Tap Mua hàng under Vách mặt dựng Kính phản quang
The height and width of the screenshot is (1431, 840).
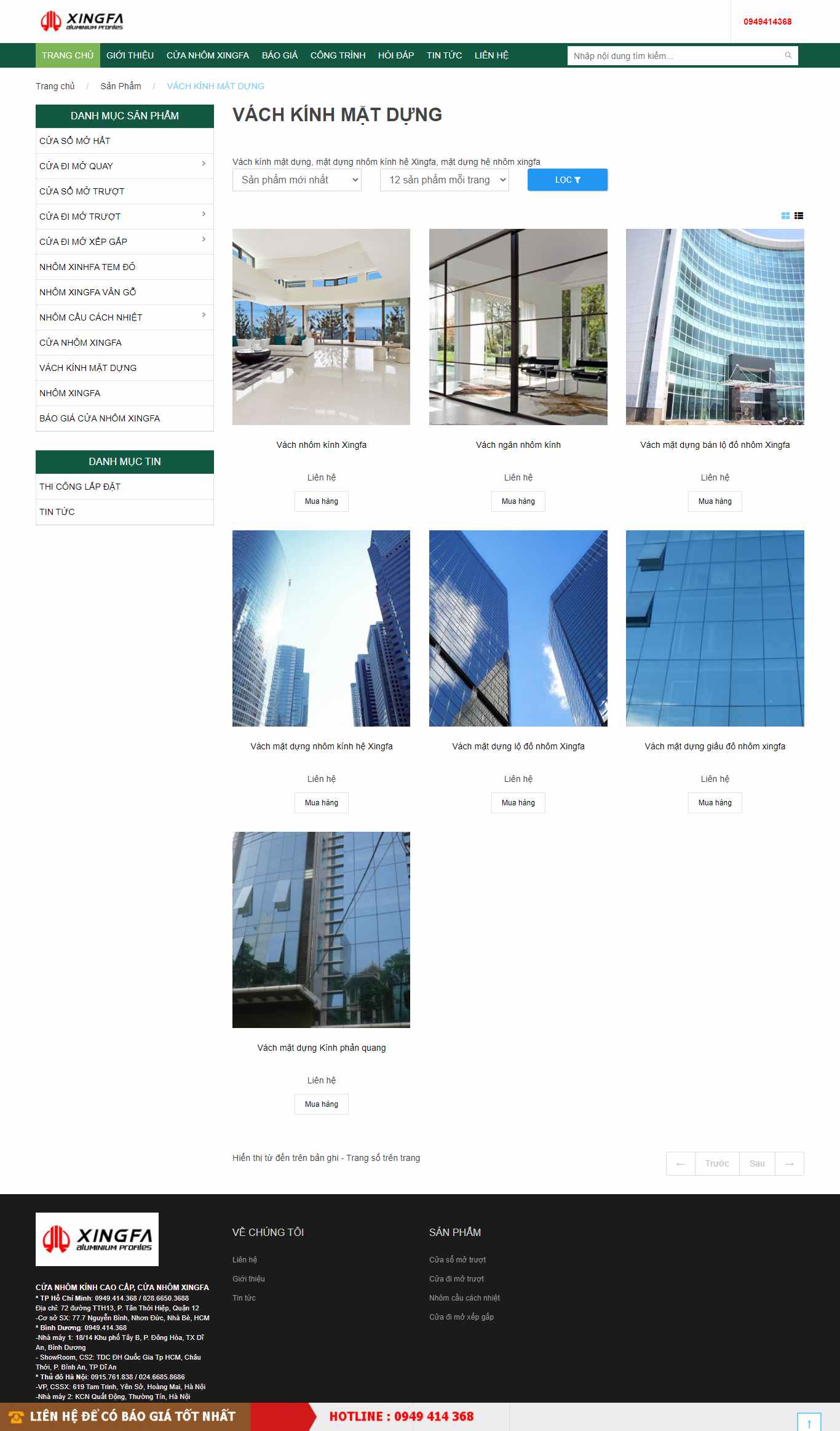pyautogui.click(x=321, y=1104)
